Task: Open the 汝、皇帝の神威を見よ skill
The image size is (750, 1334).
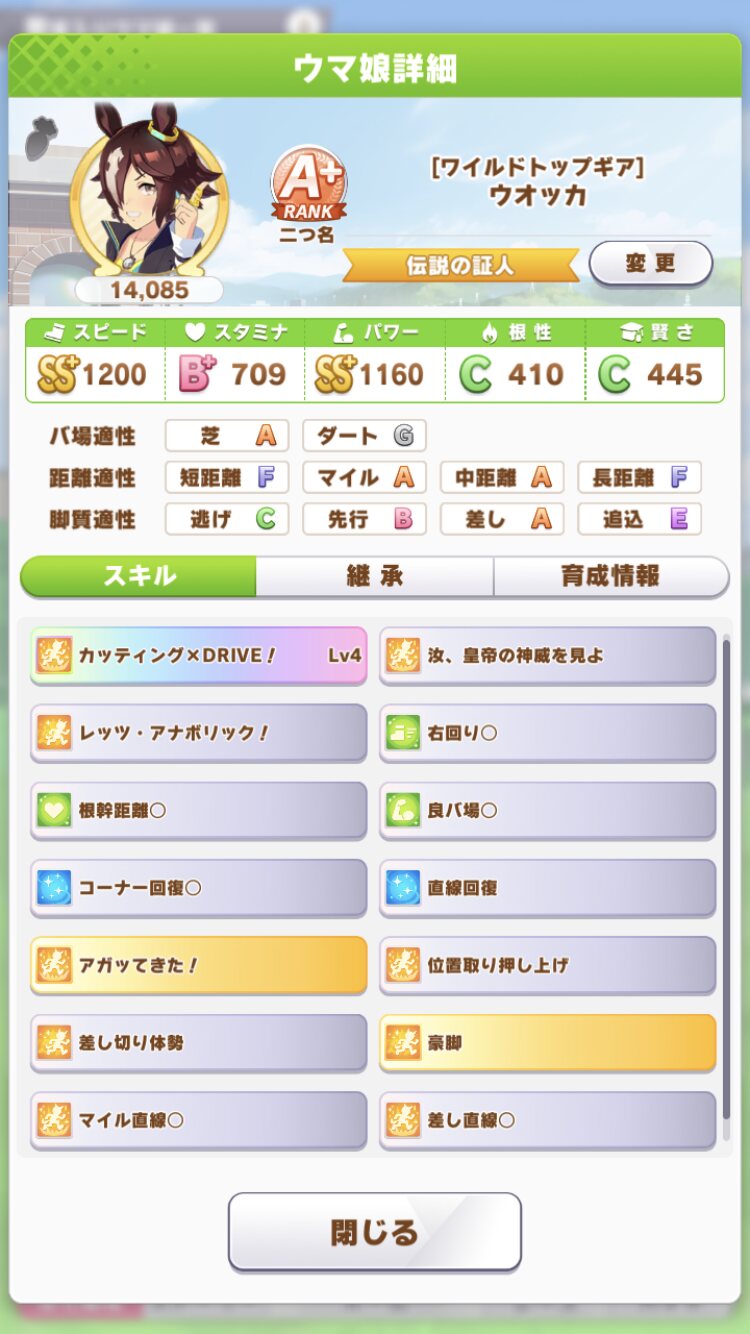Action: pyautogui.click(x=547, y=656)
